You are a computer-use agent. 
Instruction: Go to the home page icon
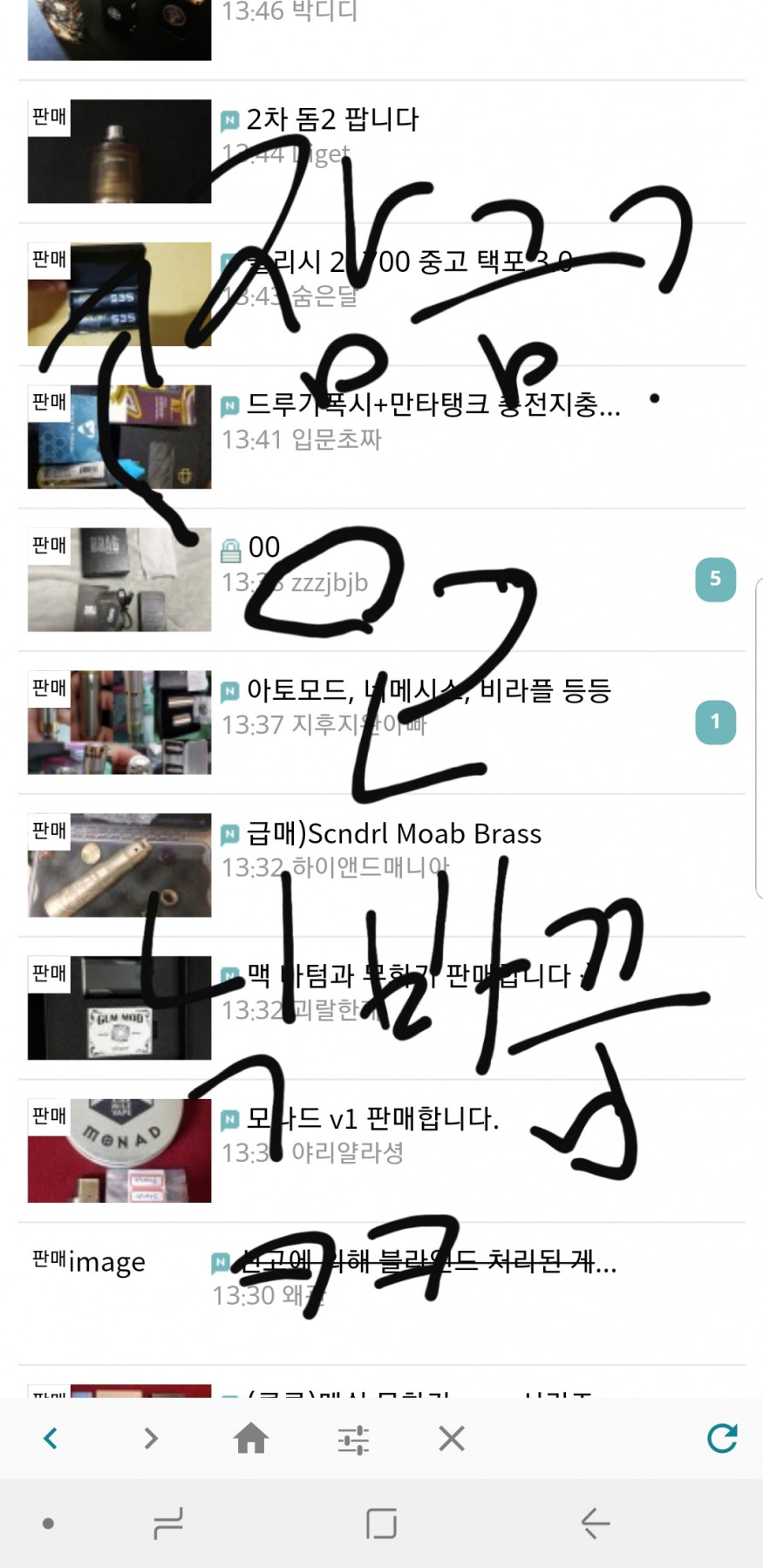click(251, 1438)
